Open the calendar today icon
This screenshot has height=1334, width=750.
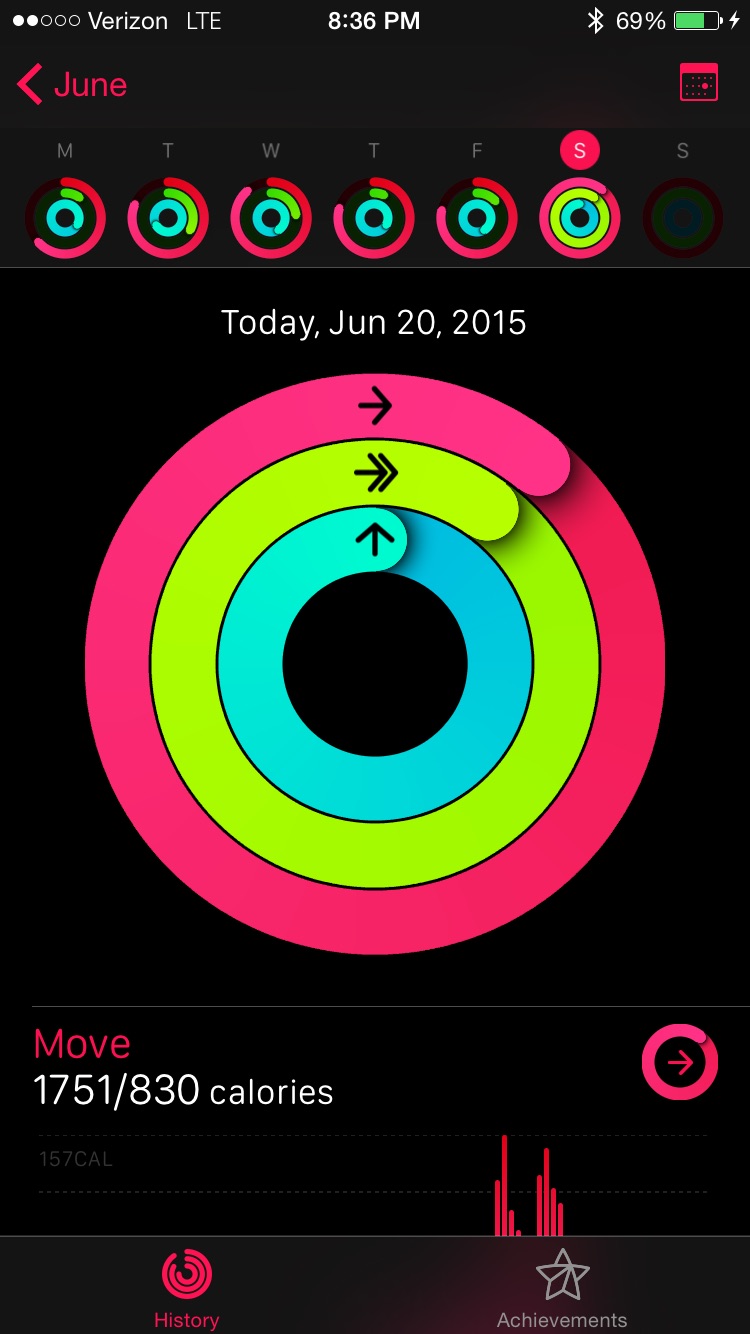[699, 83]
